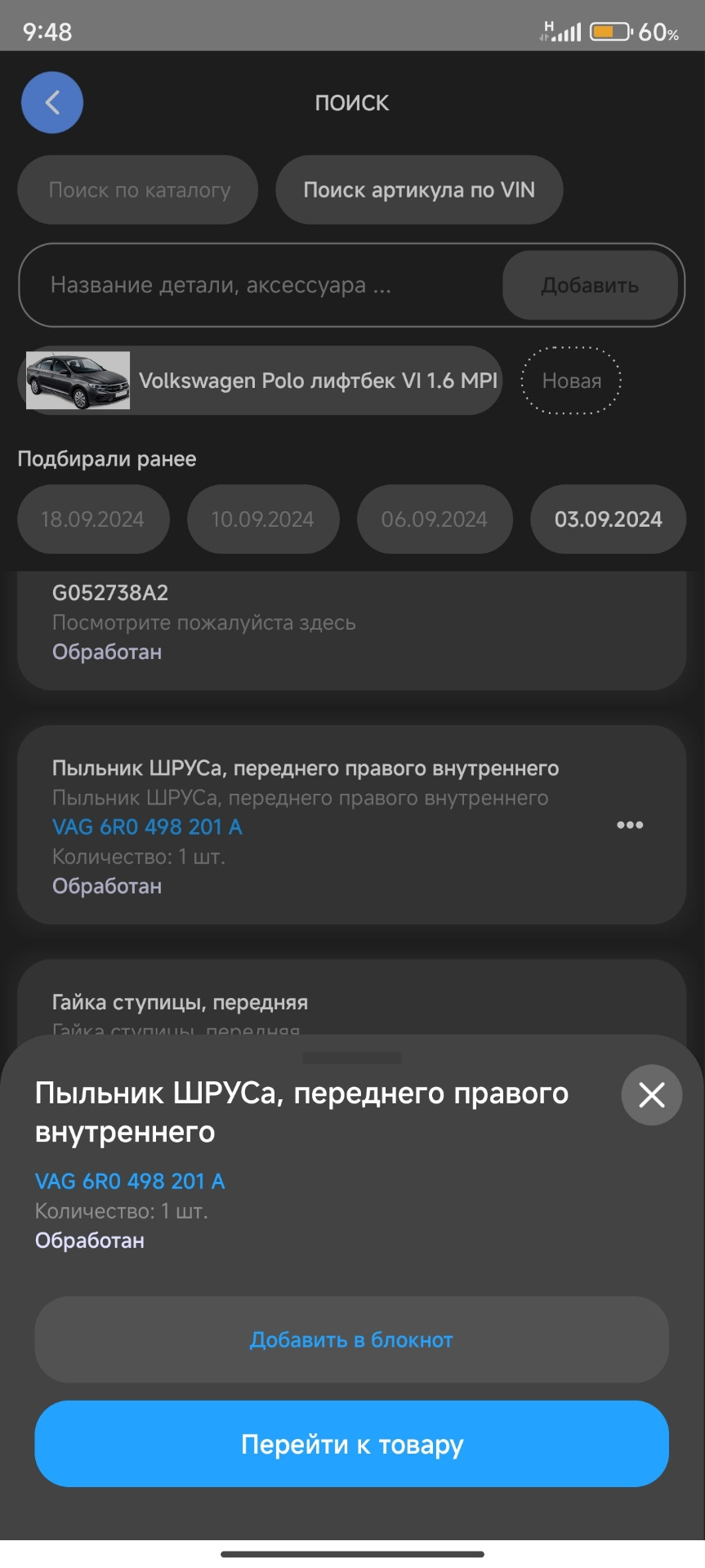Add a new car via 'Новая'
Screen dimensions: 705x1568
pos(571,381)
